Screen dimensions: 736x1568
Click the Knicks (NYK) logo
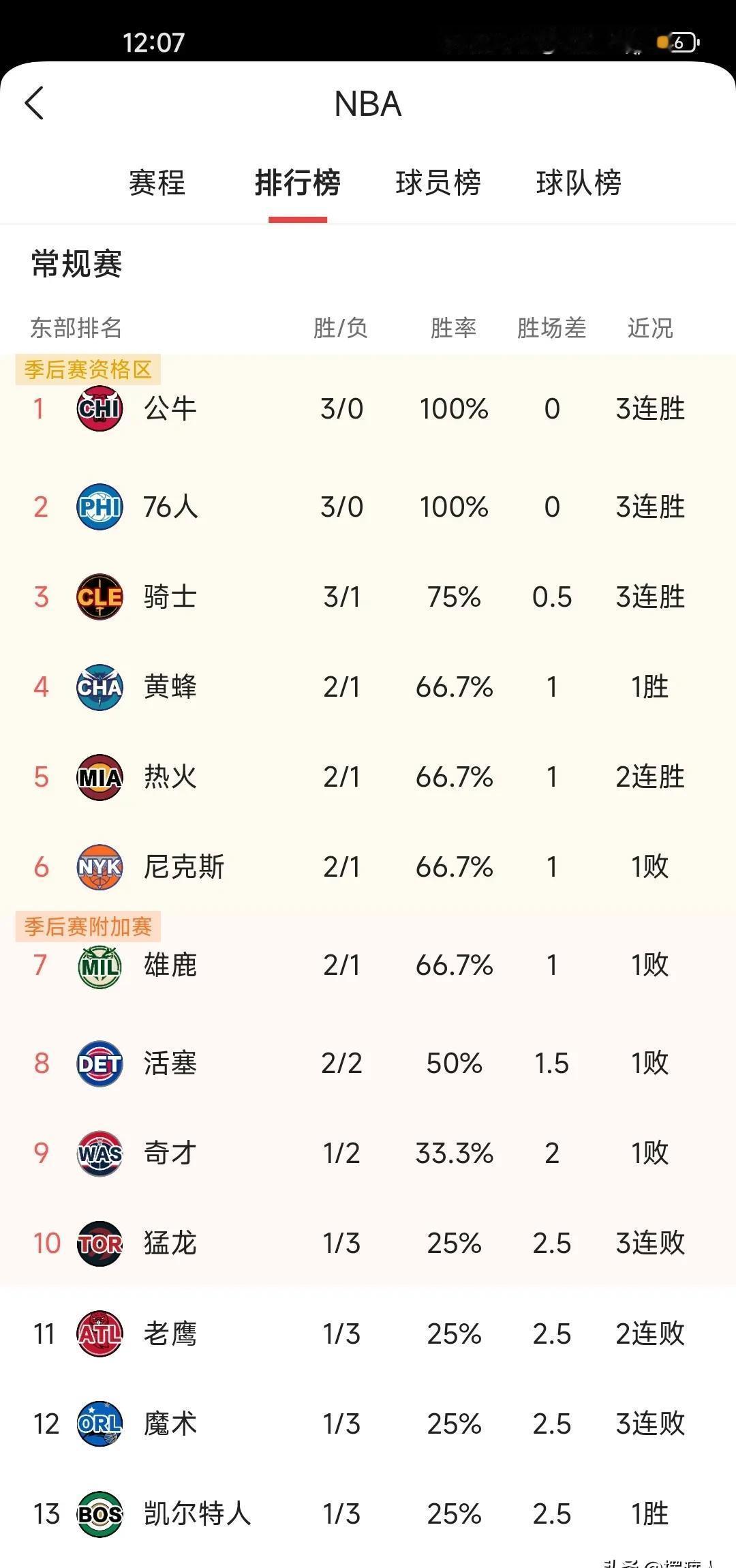point(99,866)
